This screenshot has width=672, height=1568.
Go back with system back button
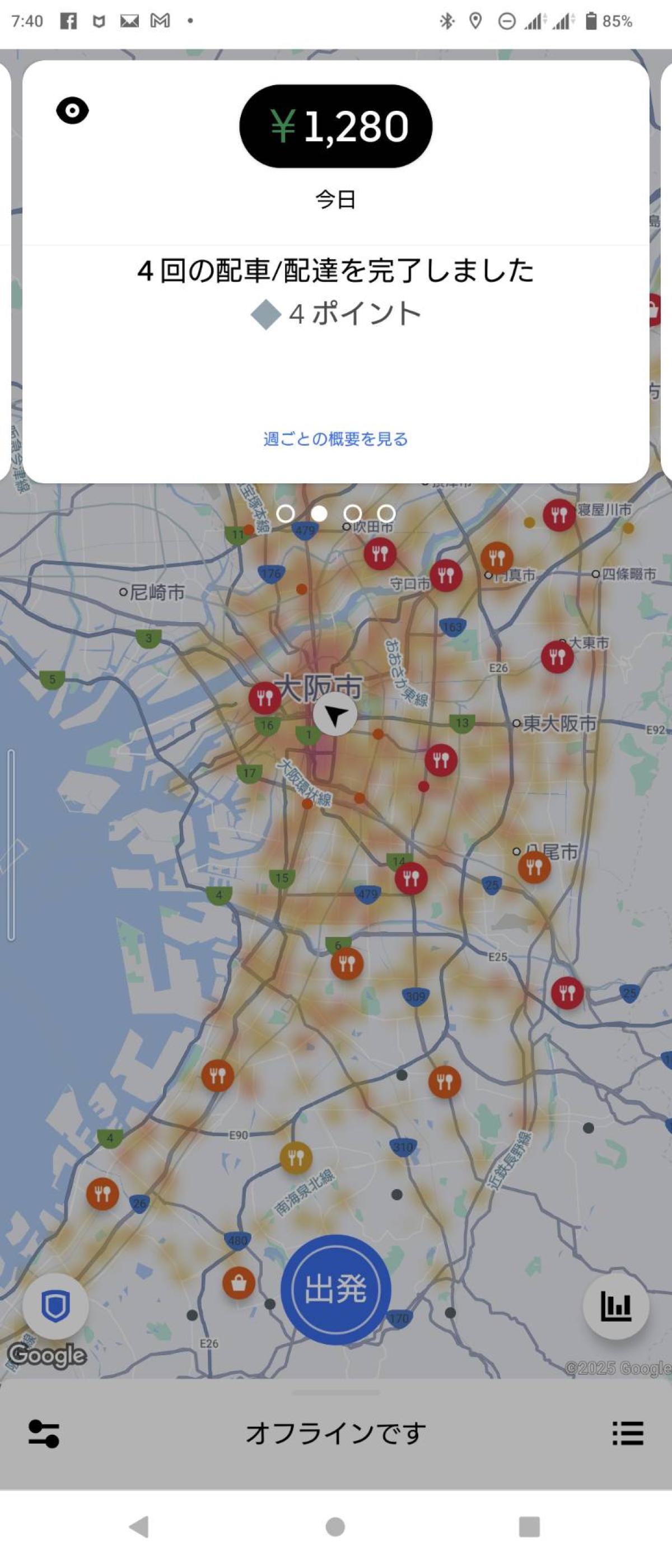coord(139,1527)
